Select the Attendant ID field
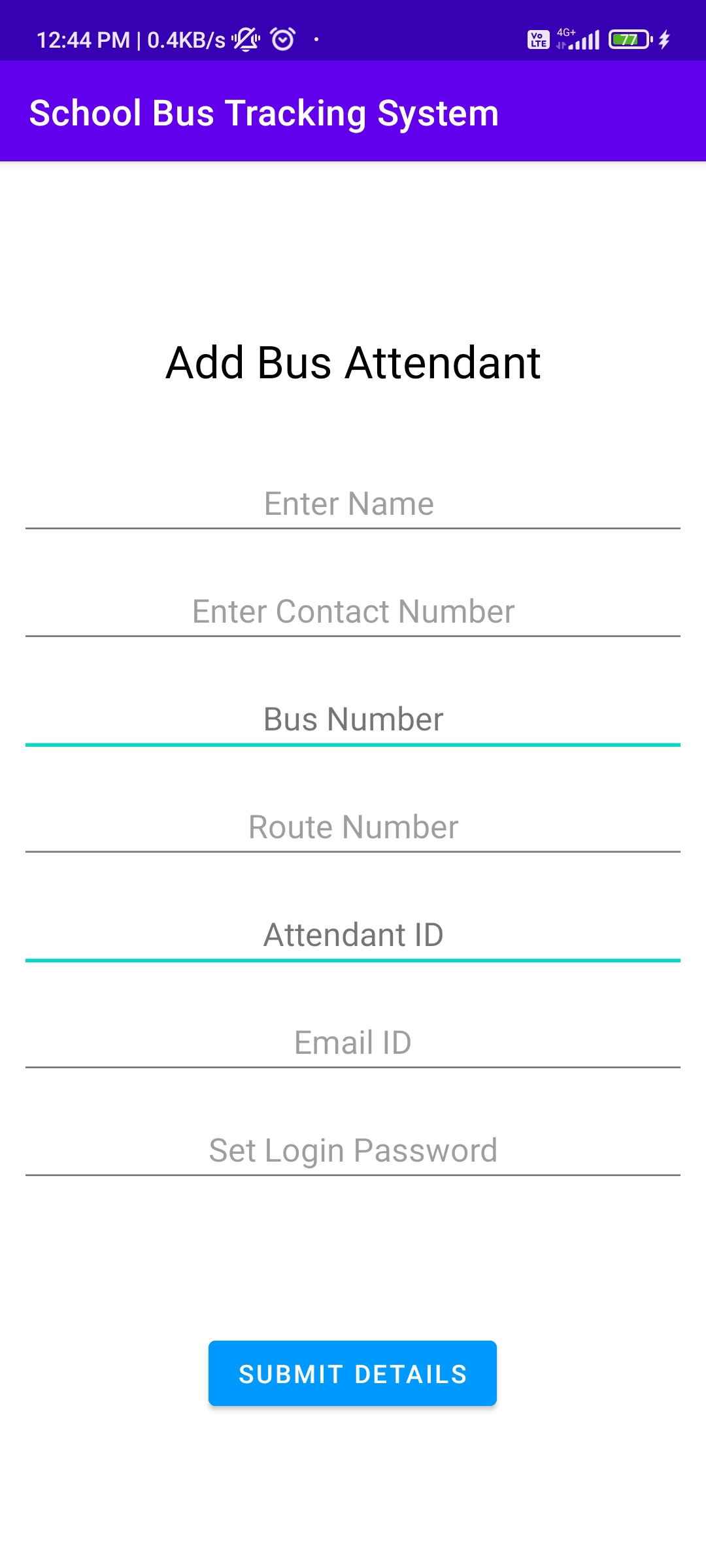This screenshot has width=706, height=1568. 353,935
